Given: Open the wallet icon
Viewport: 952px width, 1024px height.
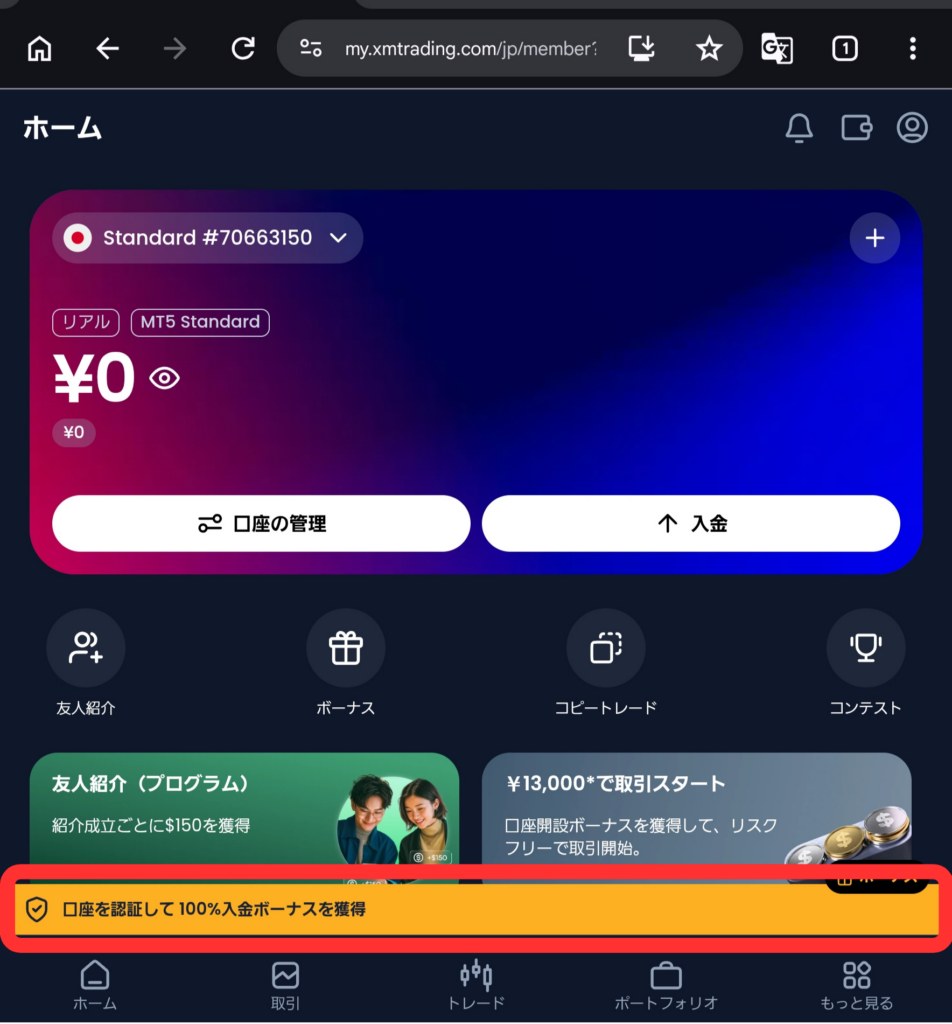Looking at the screenshot, I should point(856,128).
